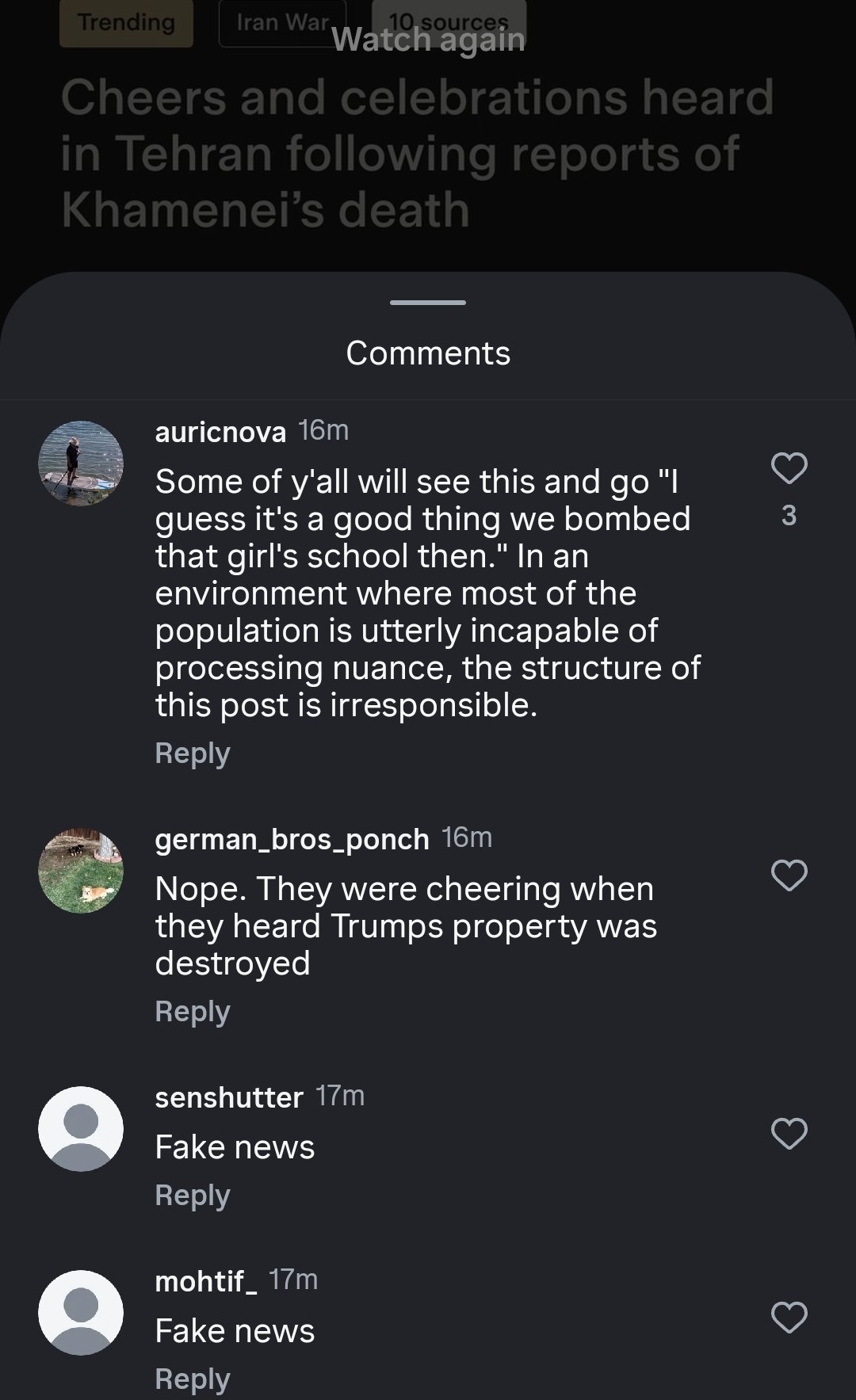The image size is (856, 1400).
Task: Open german_bros_ponch's profile picture
Action: point(81,871)
